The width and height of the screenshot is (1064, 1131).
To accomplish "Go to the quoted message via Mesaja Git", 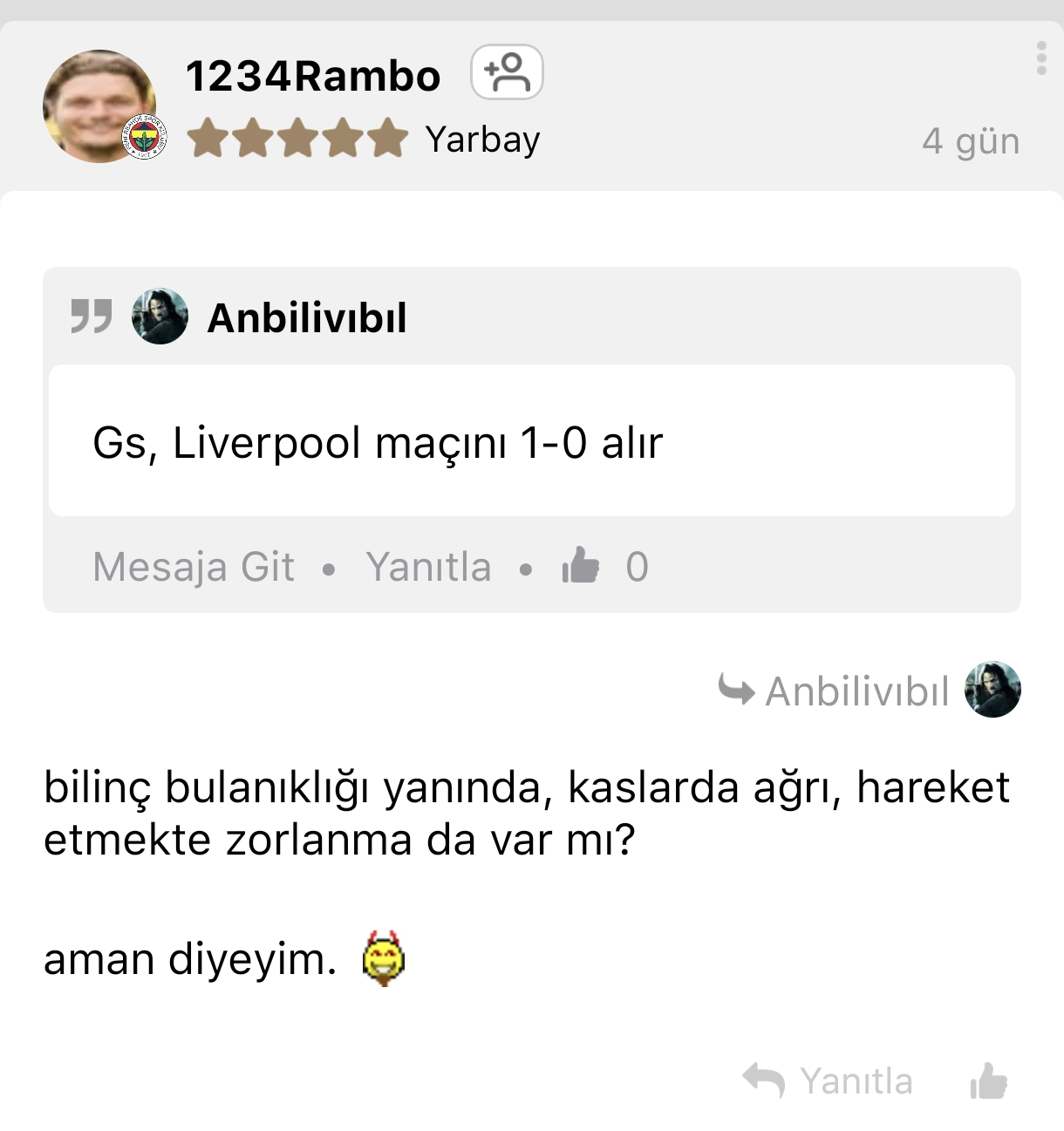I will 194,567.
